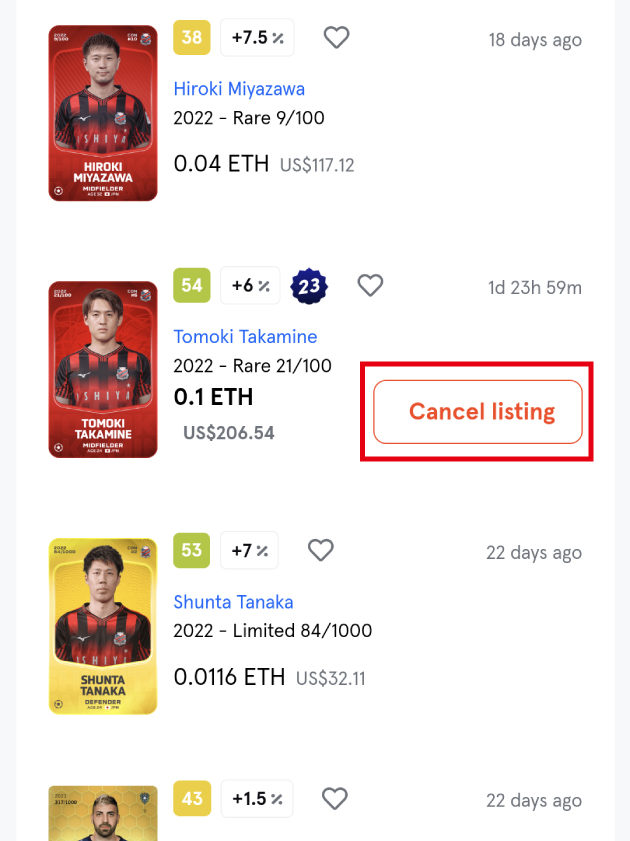View the Tomoki Takamine card image

[103, 369]
